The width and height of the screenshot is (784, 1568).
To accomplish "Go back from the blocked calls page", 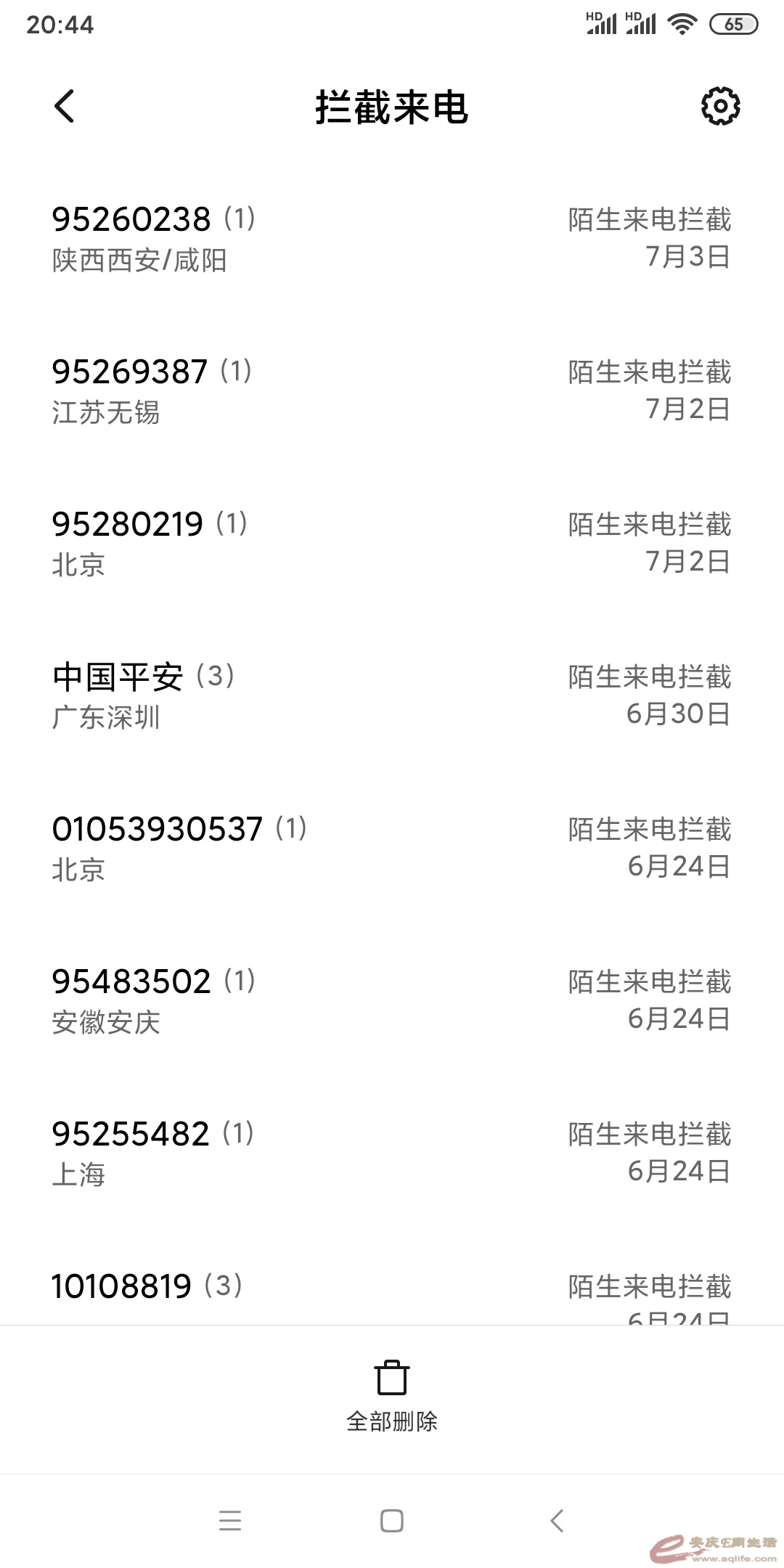I will click(x=64, y=107).
